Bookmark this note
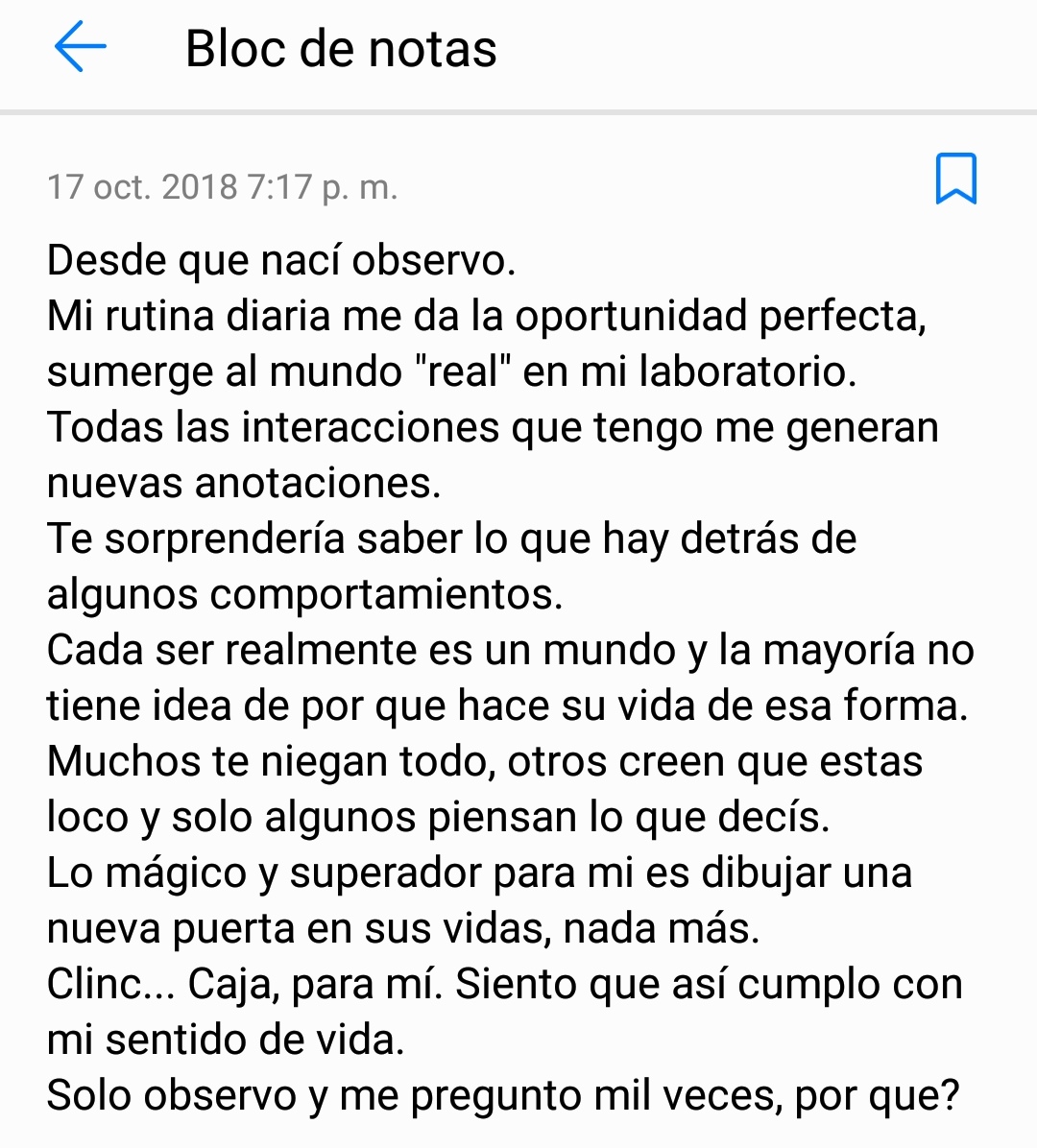Viewport: 1037px width, 1148px height. point(955,179)
